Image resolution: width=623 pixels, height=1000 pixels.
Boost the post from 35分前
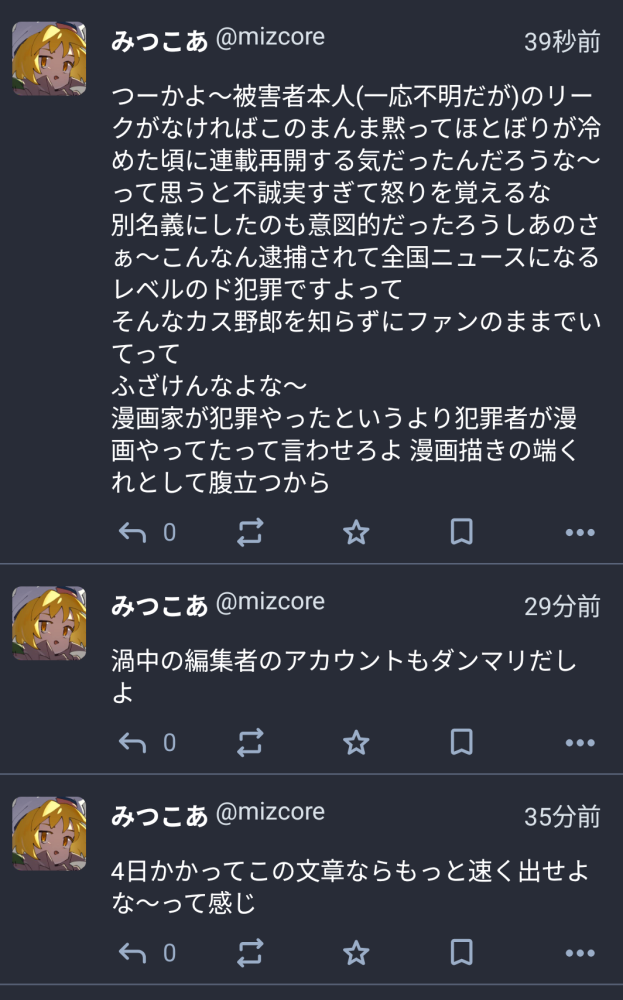tap(250, 952)
